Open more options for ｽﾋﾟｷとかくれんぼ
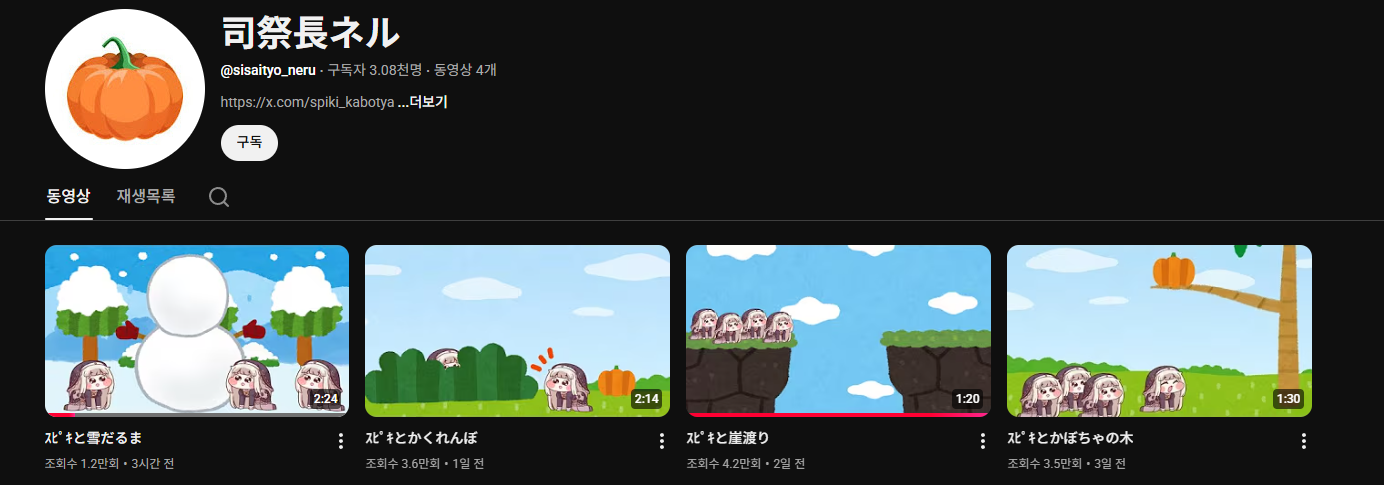The width and height of the screenshot is (1384, 485). click(661, 441)
